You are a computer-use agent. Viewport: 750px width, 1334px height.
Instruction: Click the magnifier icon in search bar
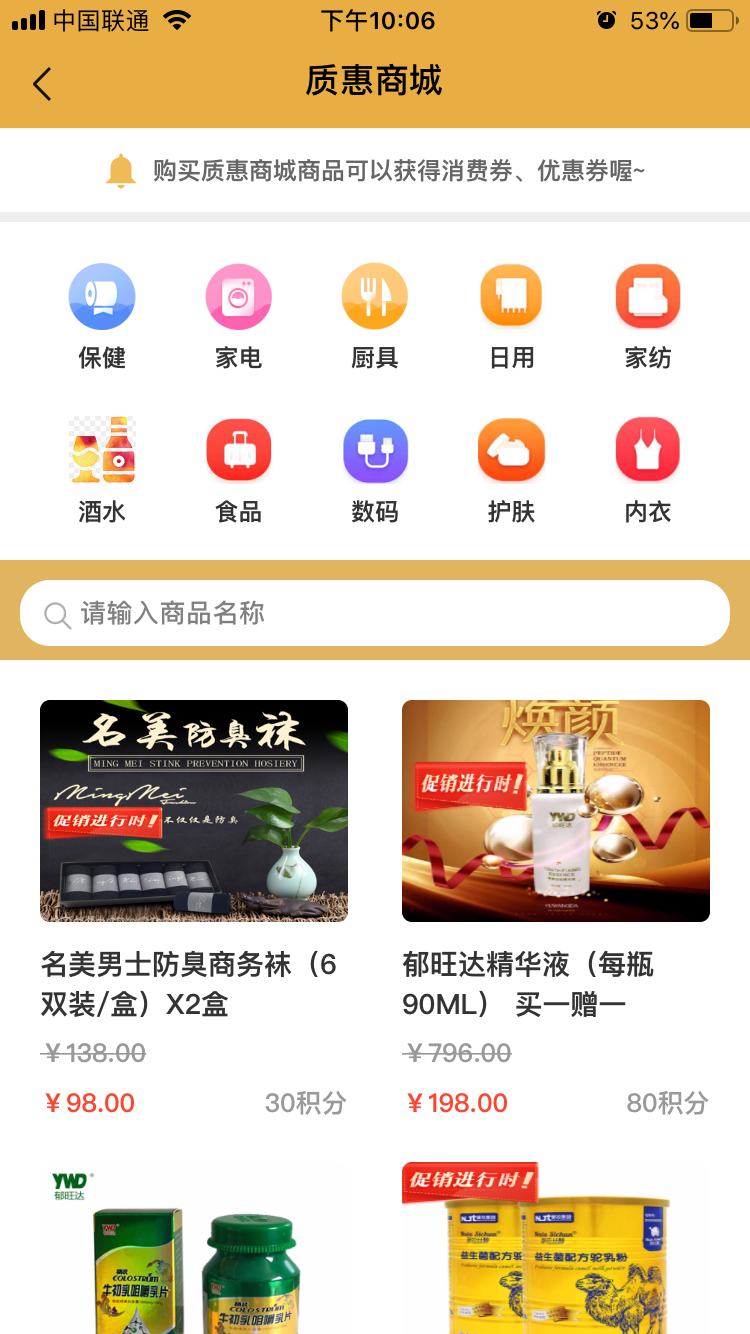57,613
